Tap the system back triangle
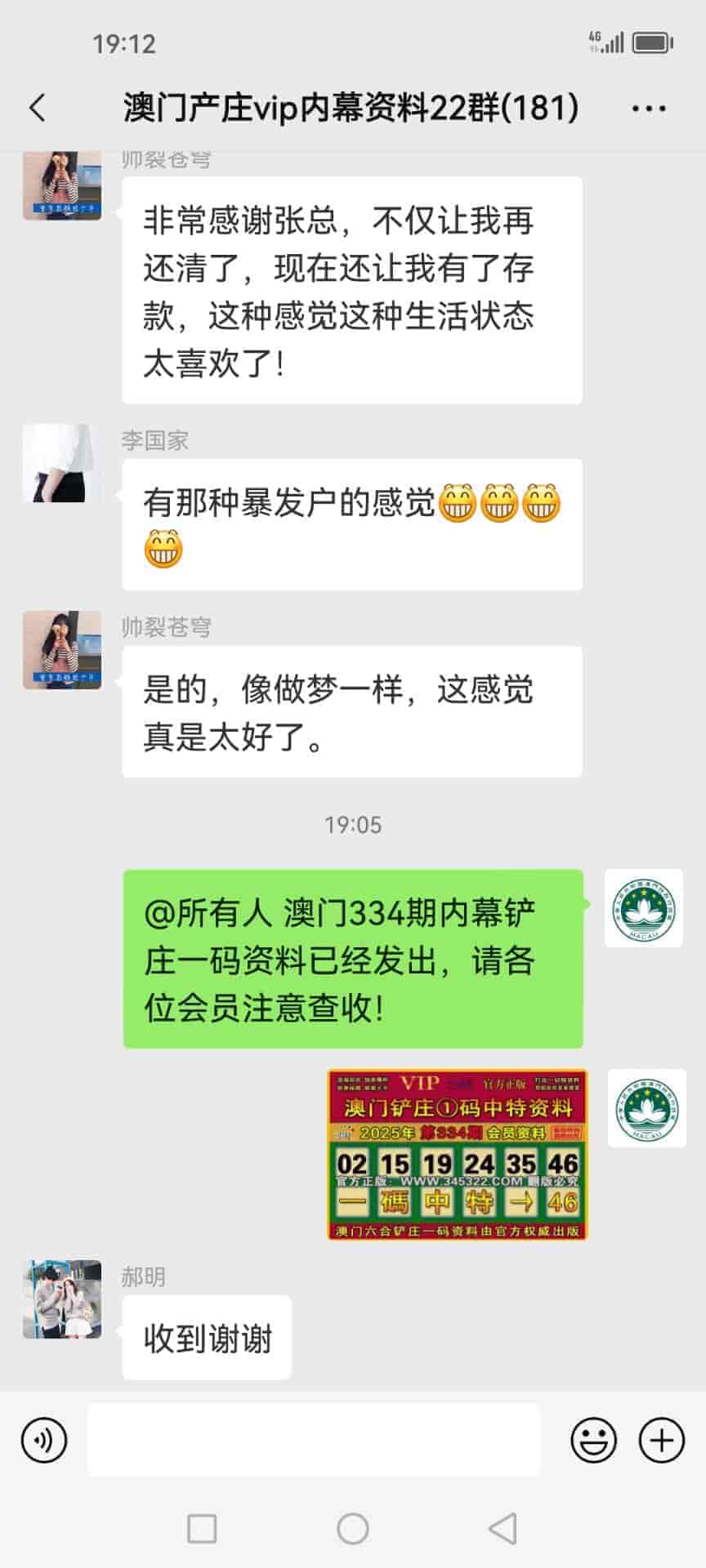The image size is (706, 1568). 503,1528
